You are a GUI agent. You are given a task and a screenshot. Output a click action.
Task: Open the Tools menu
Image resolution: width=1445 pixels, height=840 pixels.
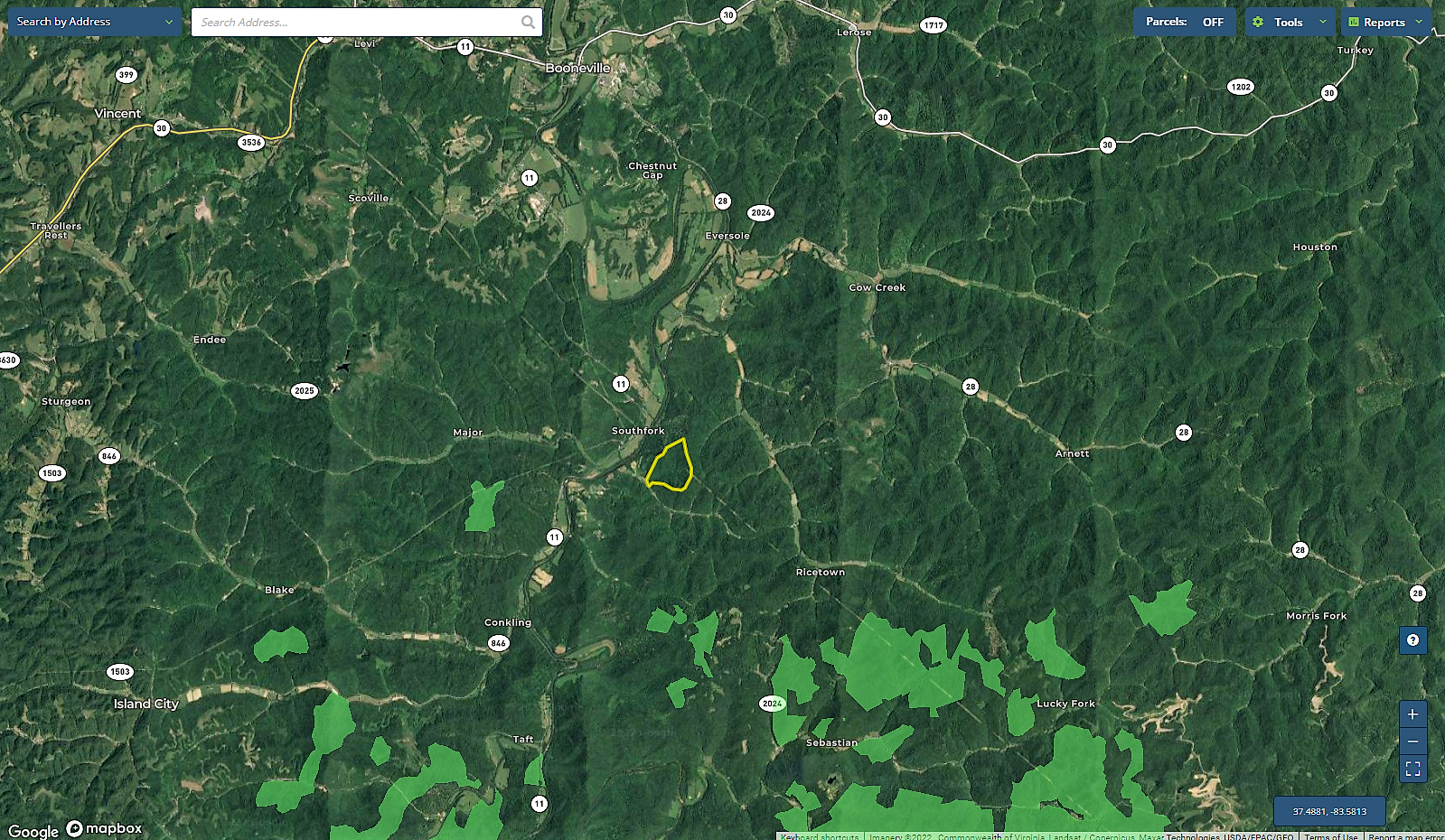[x=1290, y=22]
